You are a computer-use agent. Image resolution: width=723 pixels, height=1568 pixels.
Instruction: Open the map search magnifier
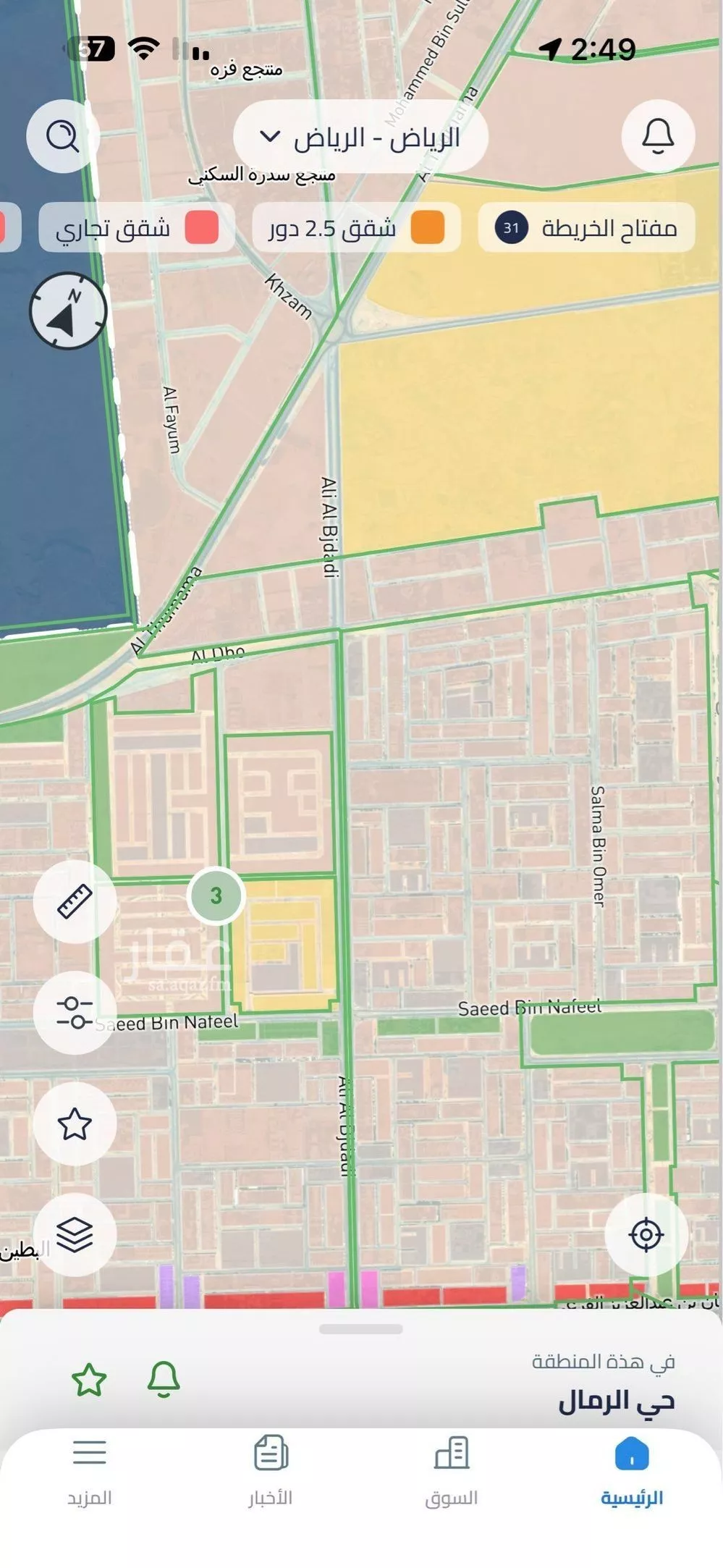(x=62, y=136)
